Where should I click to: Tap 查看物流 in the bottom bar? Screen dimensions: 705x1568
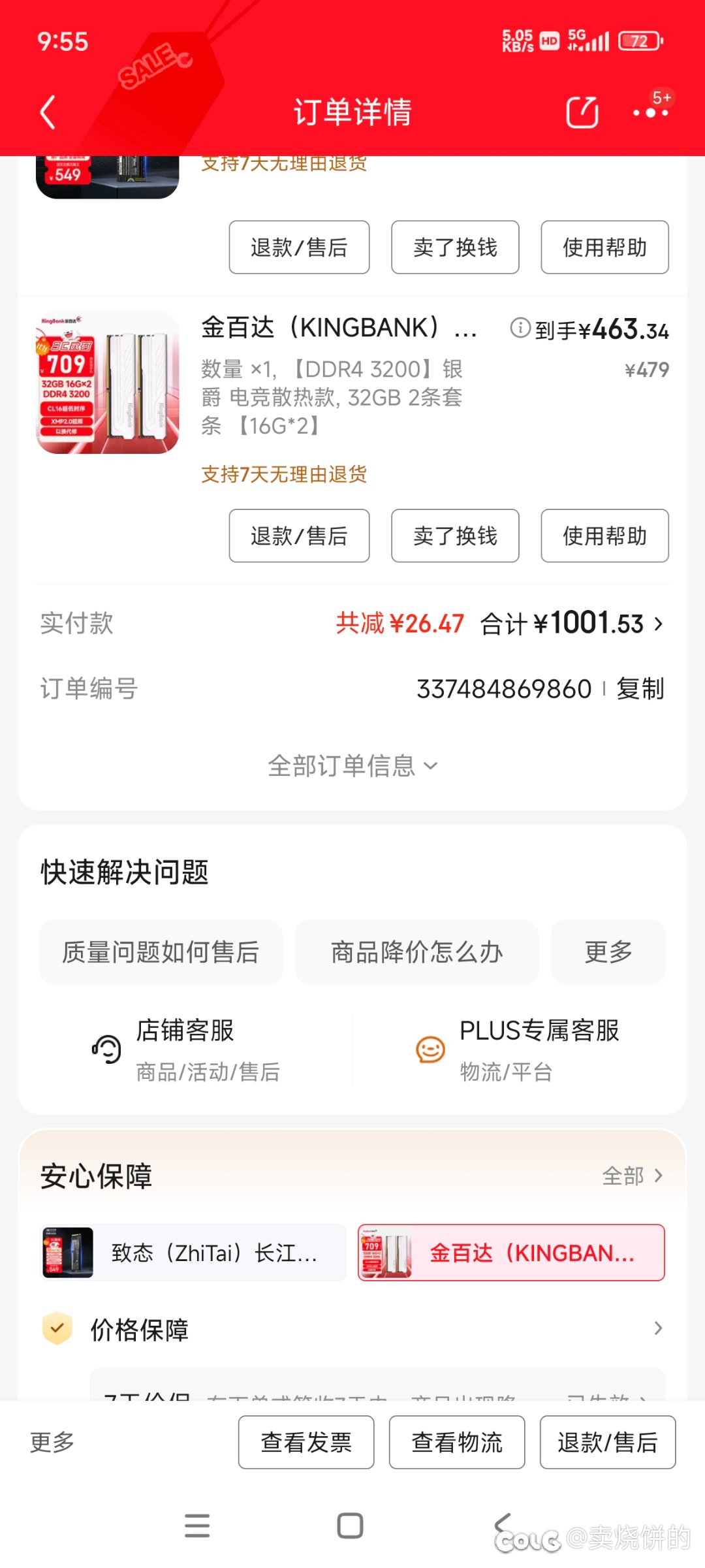point(457,1442)
